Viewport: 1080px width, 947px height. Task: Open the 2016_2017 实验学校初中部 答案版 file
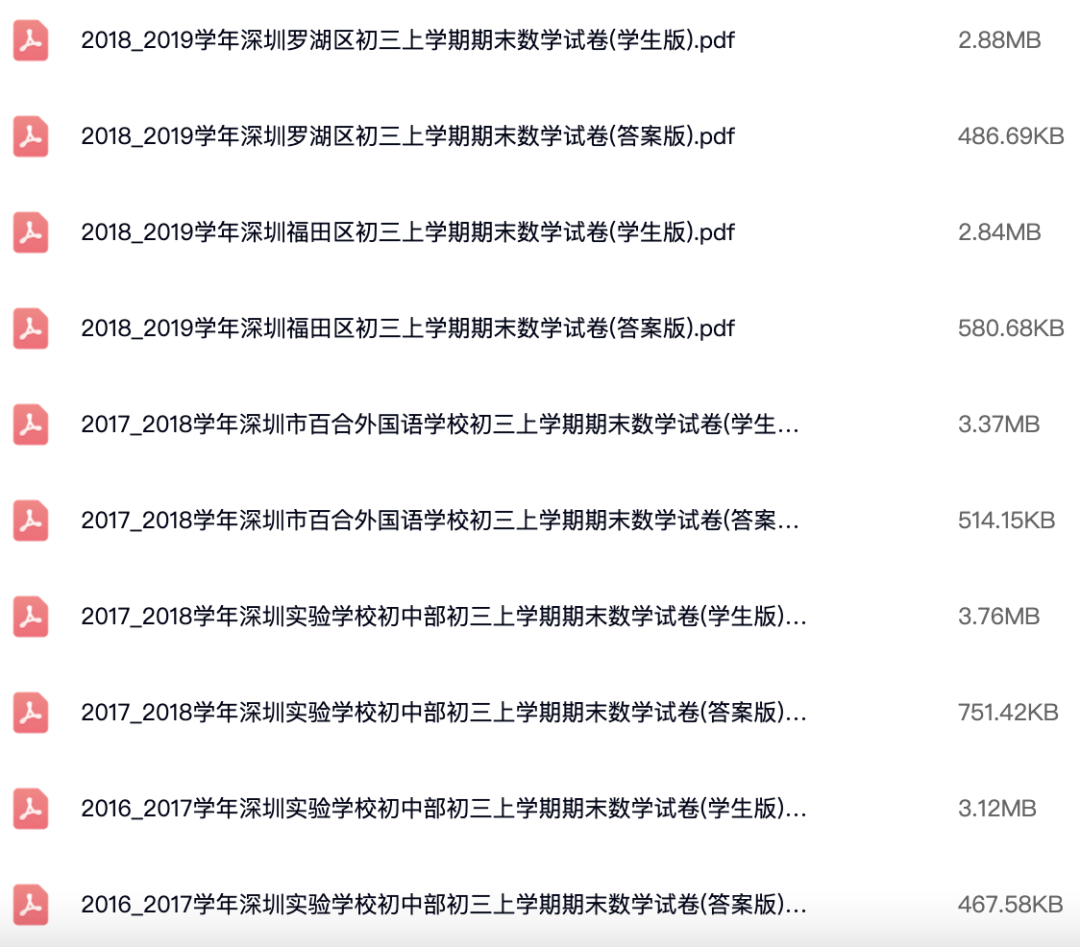[x=443, y=905]
